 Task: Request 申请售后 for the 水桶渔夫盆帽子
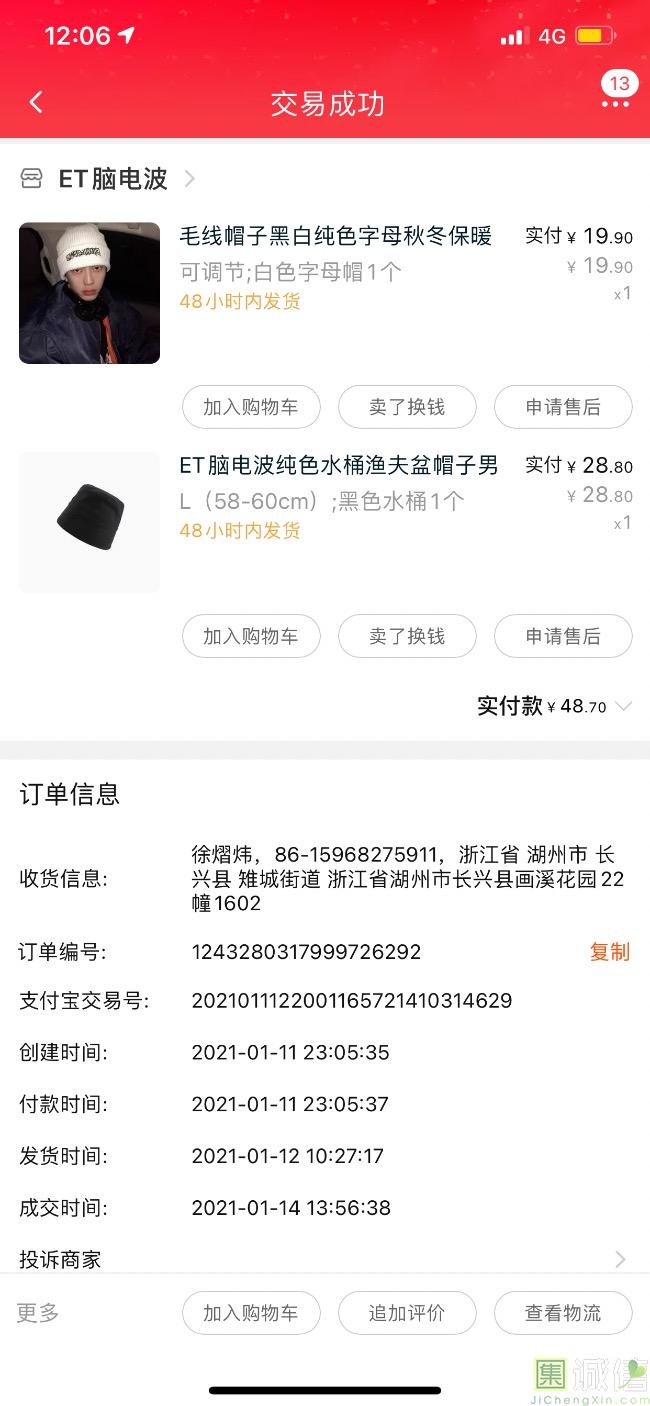coord(563,636)
